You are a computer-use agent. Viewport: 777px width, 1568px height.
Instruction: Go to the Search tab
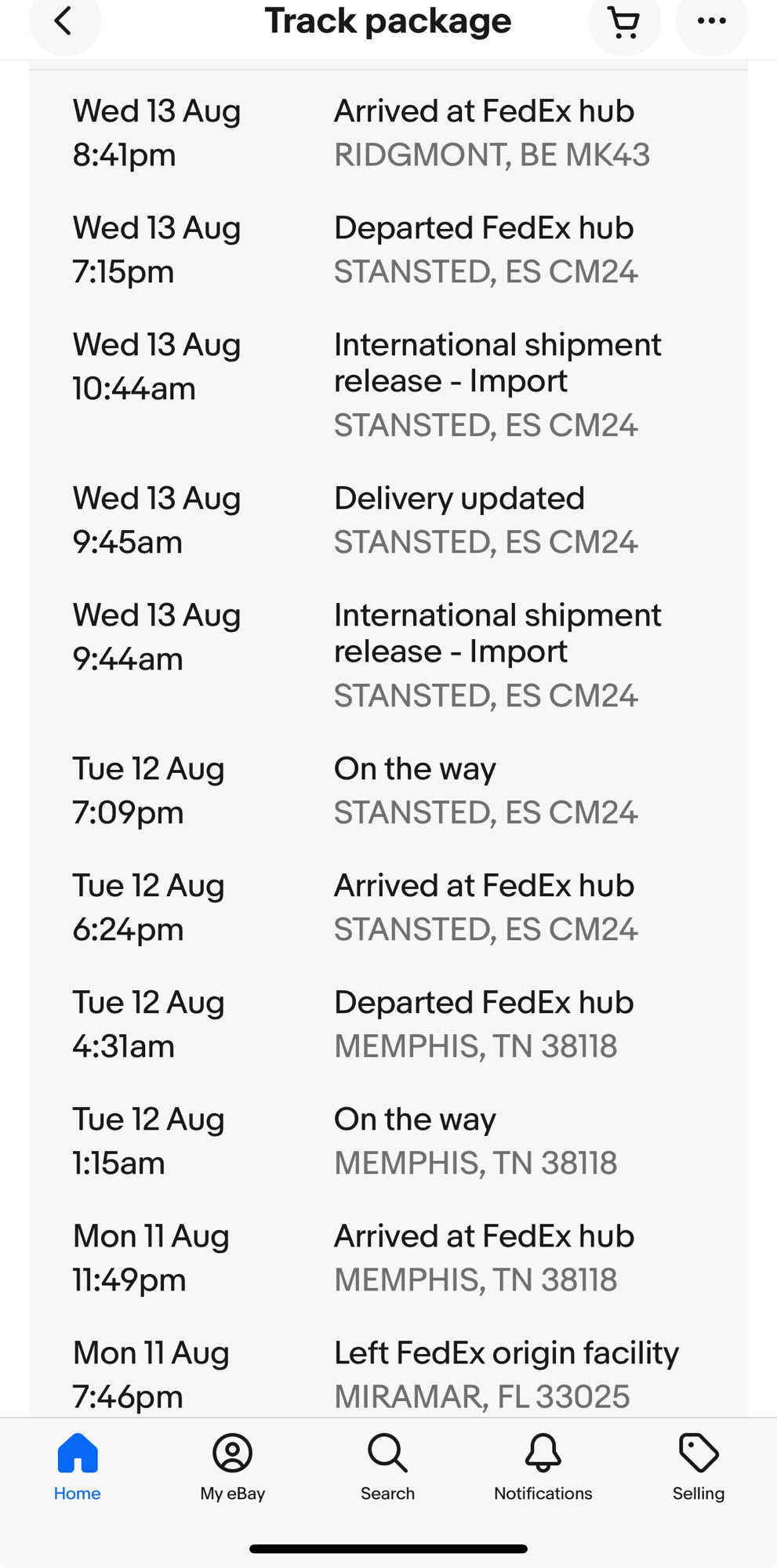[x=387, y=1466]
